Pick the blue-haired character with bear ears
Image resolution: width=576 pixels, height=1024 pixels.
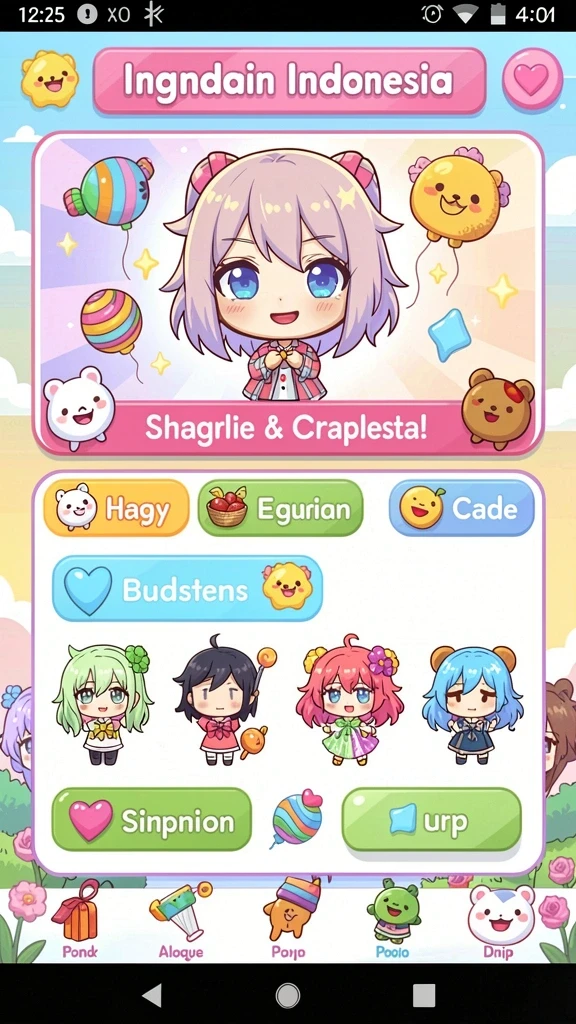pos(473,704)
